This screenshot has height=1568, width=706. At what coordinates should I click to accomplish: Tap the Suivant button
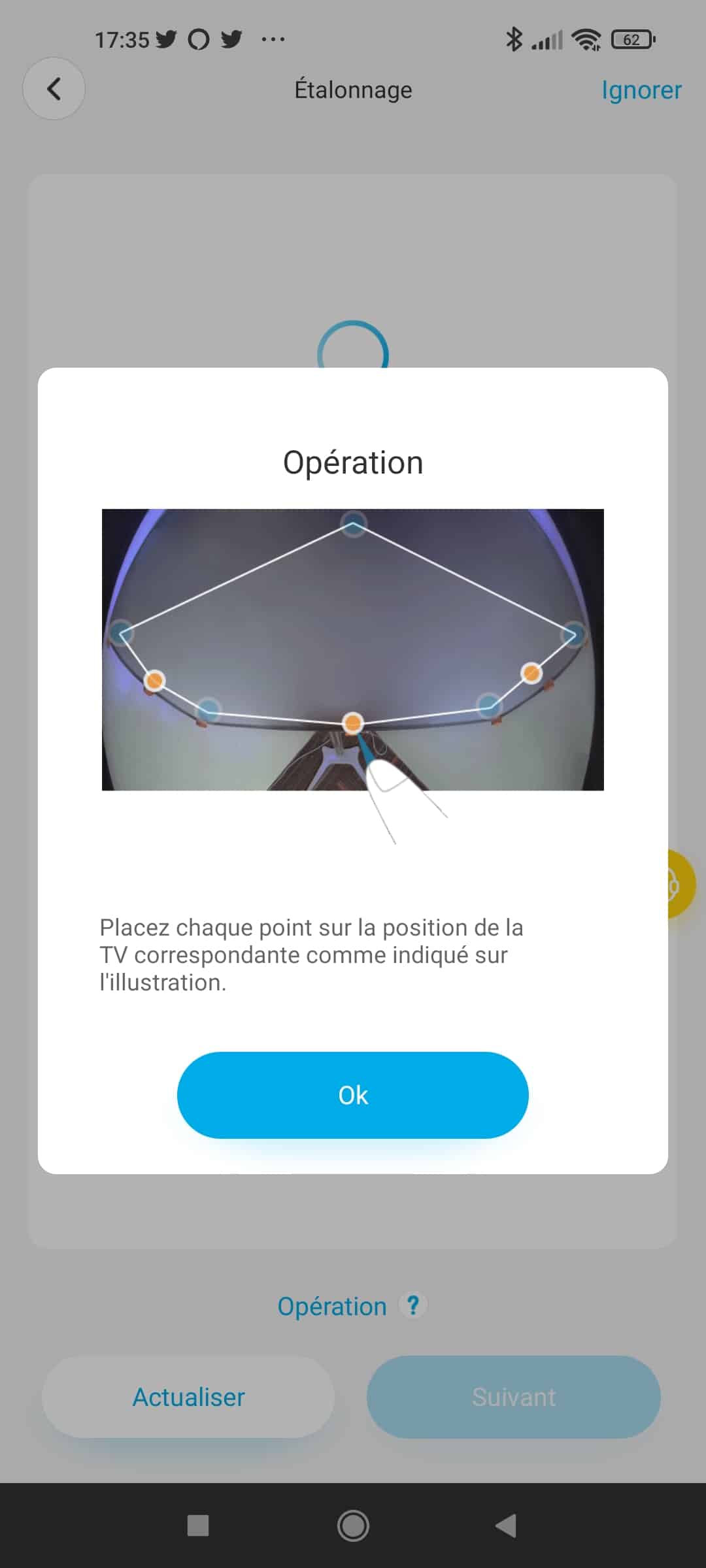pyautogui.click(x=513, y=1397)
